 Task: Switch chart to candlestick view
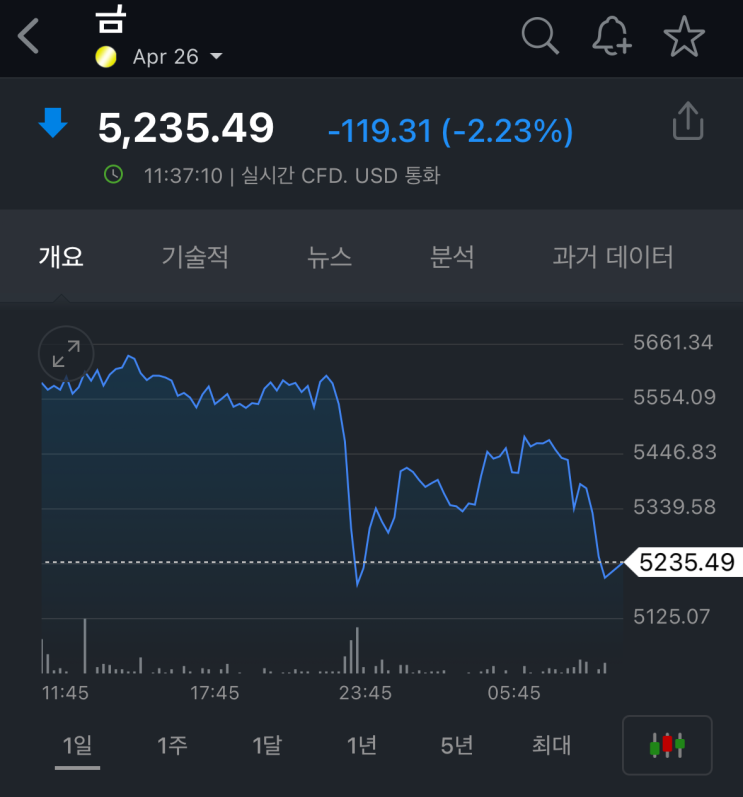coord(666,745)
